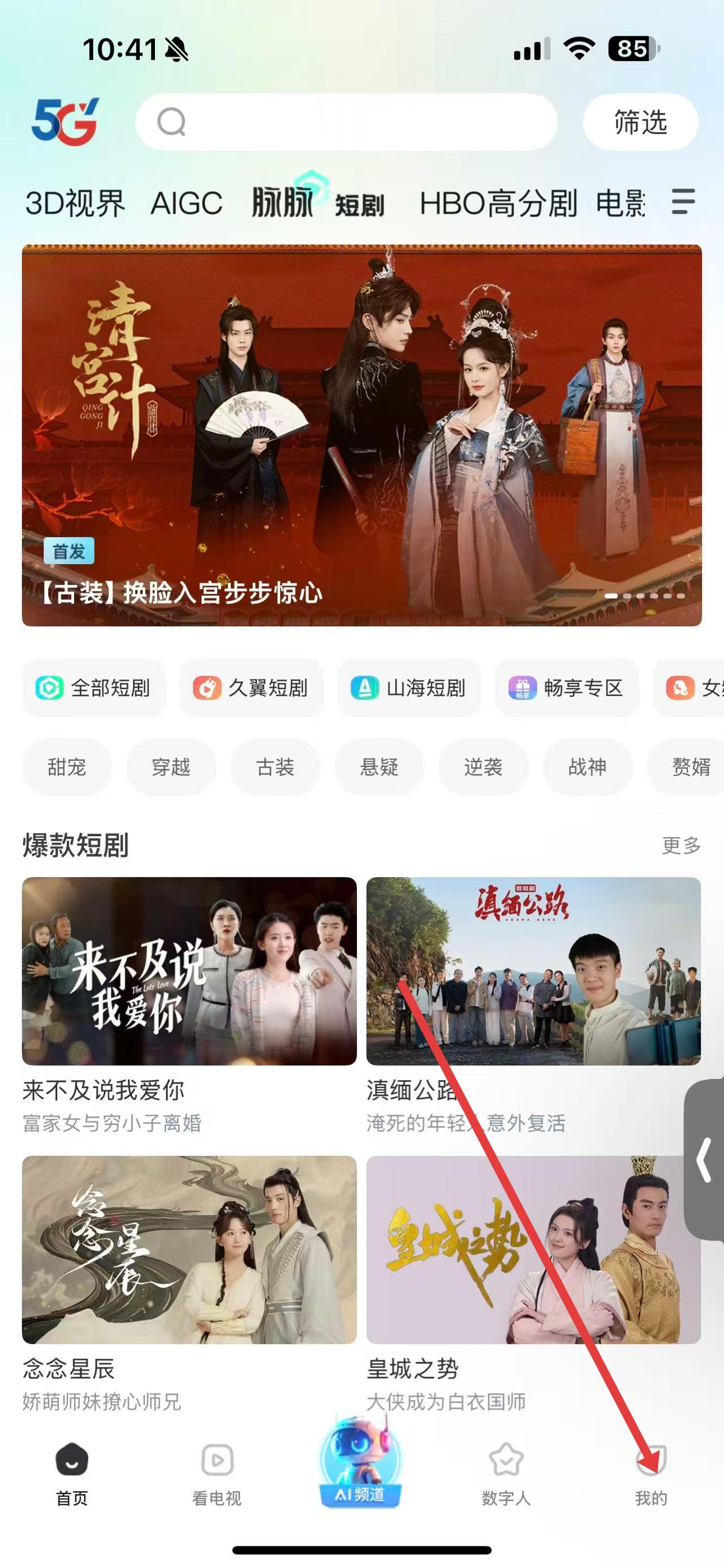Open 全部短剧 category

point(94,688)
